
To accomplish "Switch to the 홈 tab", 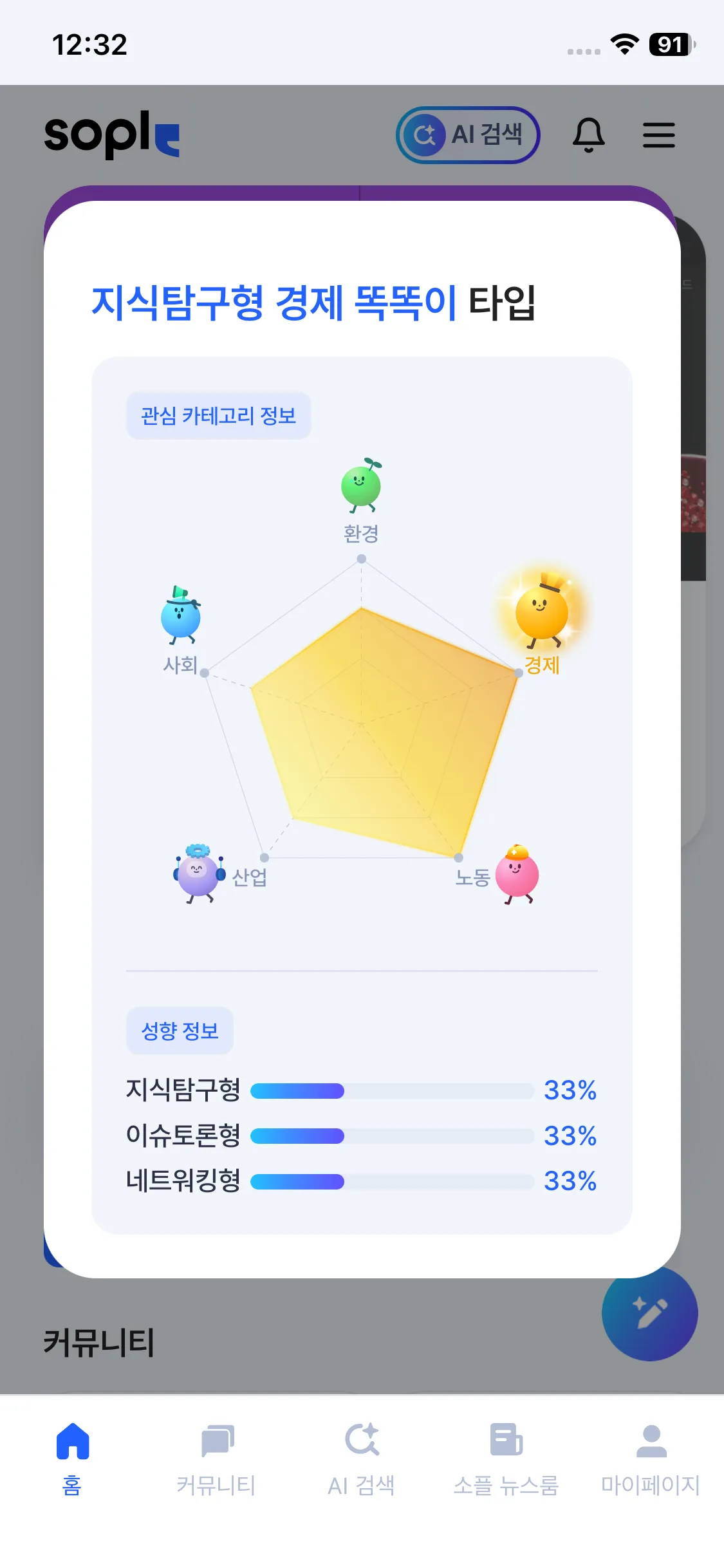I will click(x=72, y=1458).
